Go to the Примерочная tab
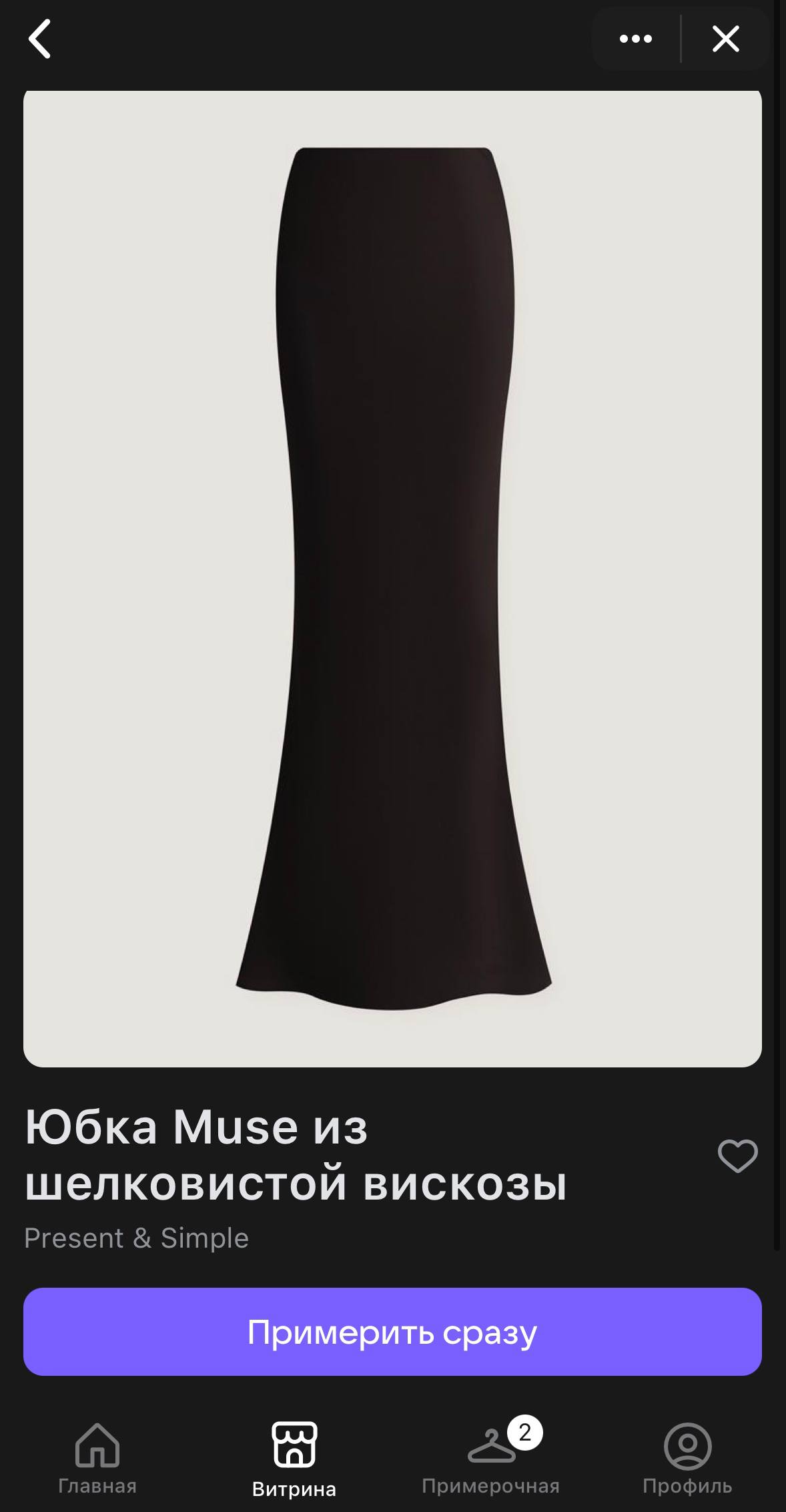 [491, 1457]
